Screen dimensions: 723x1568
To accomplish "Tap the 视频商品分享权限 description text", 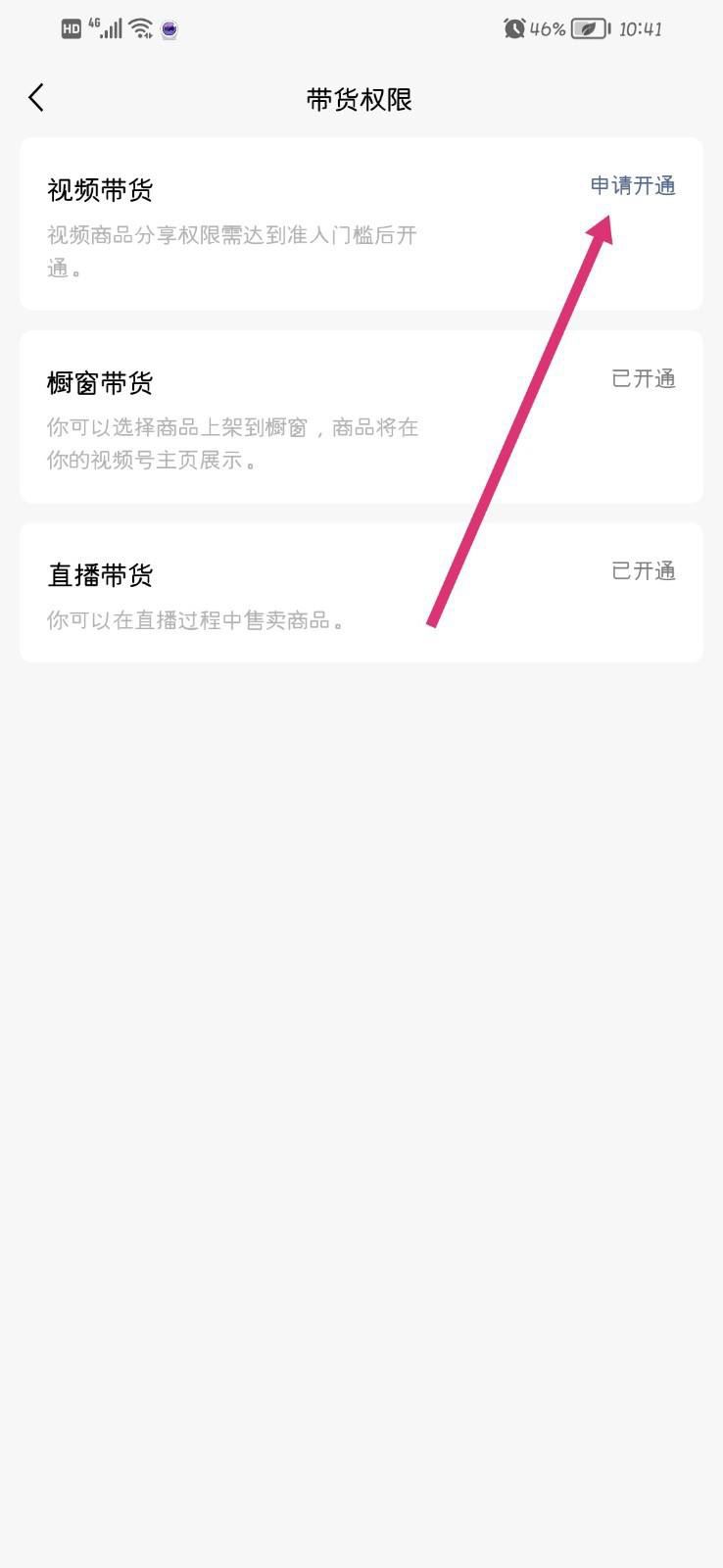I will click(231, 235).
